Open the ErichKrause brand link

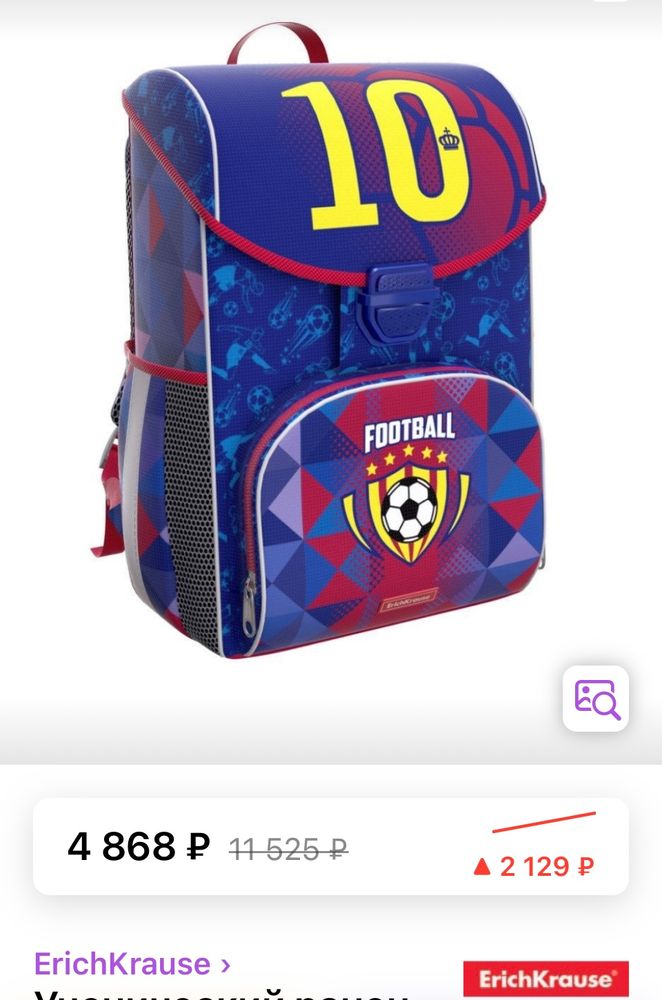pyautogui.click(x=132, y=964)
